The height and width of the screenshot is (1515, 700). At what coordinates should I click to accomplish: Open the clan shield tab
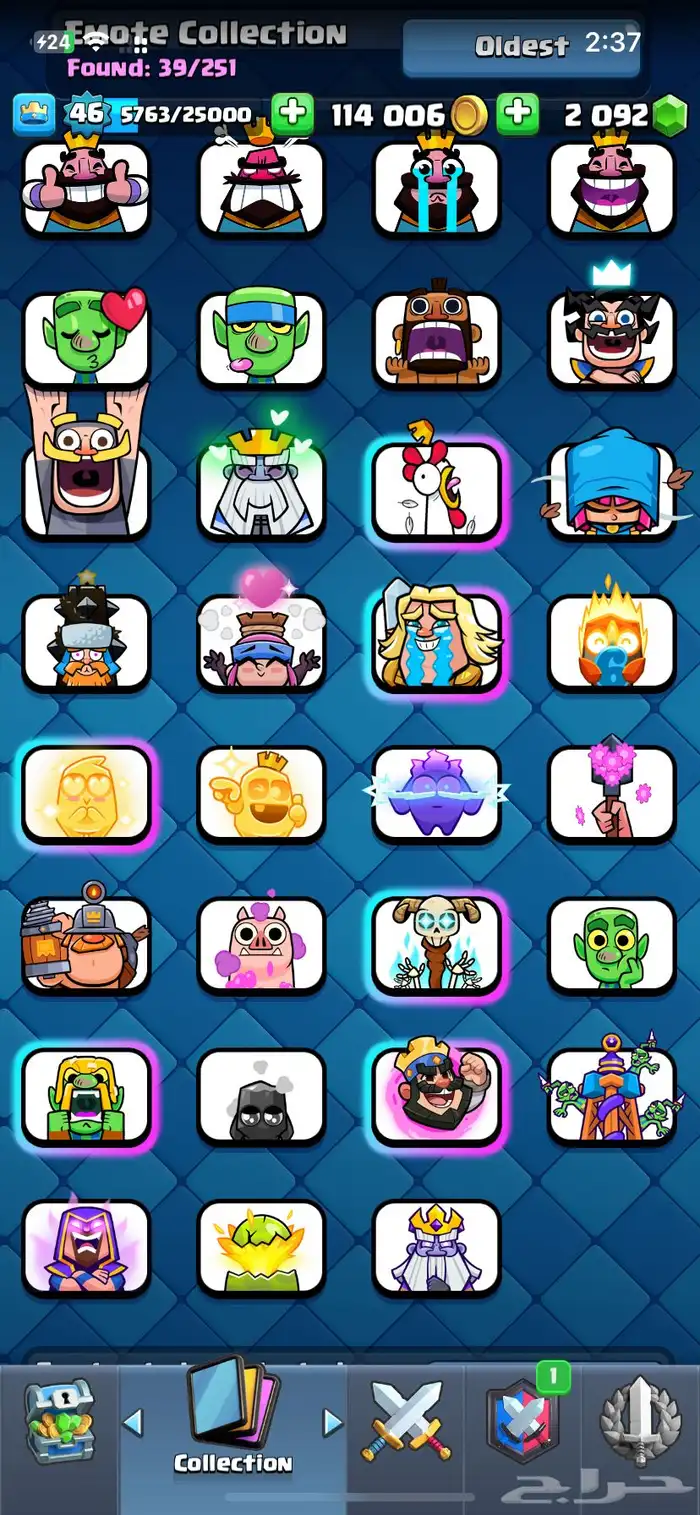(x=523, y=1420)
